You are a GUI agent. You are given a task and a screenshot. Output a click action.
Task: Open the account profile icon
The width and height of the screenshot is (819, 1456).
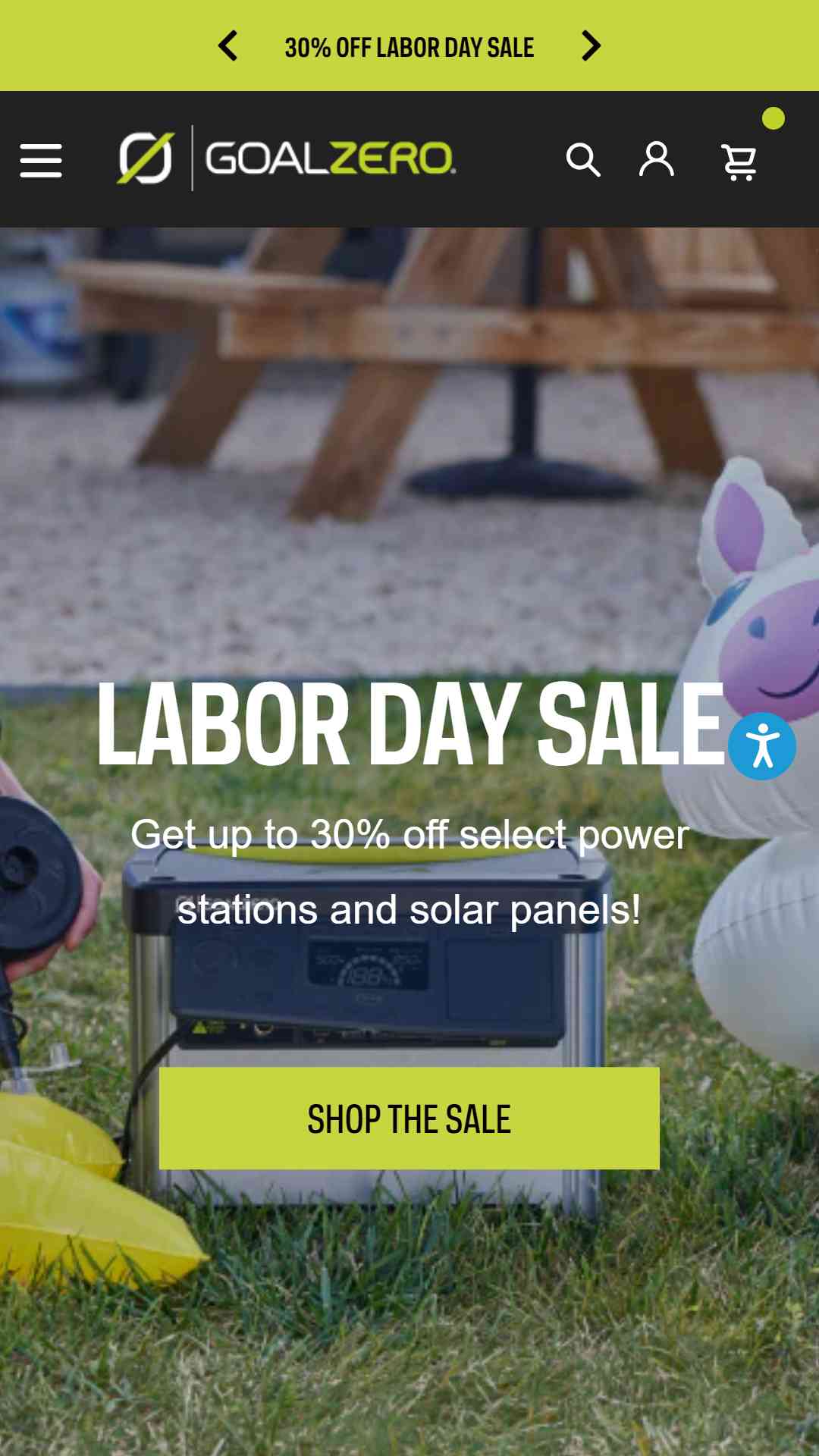[x=657, y=159]
